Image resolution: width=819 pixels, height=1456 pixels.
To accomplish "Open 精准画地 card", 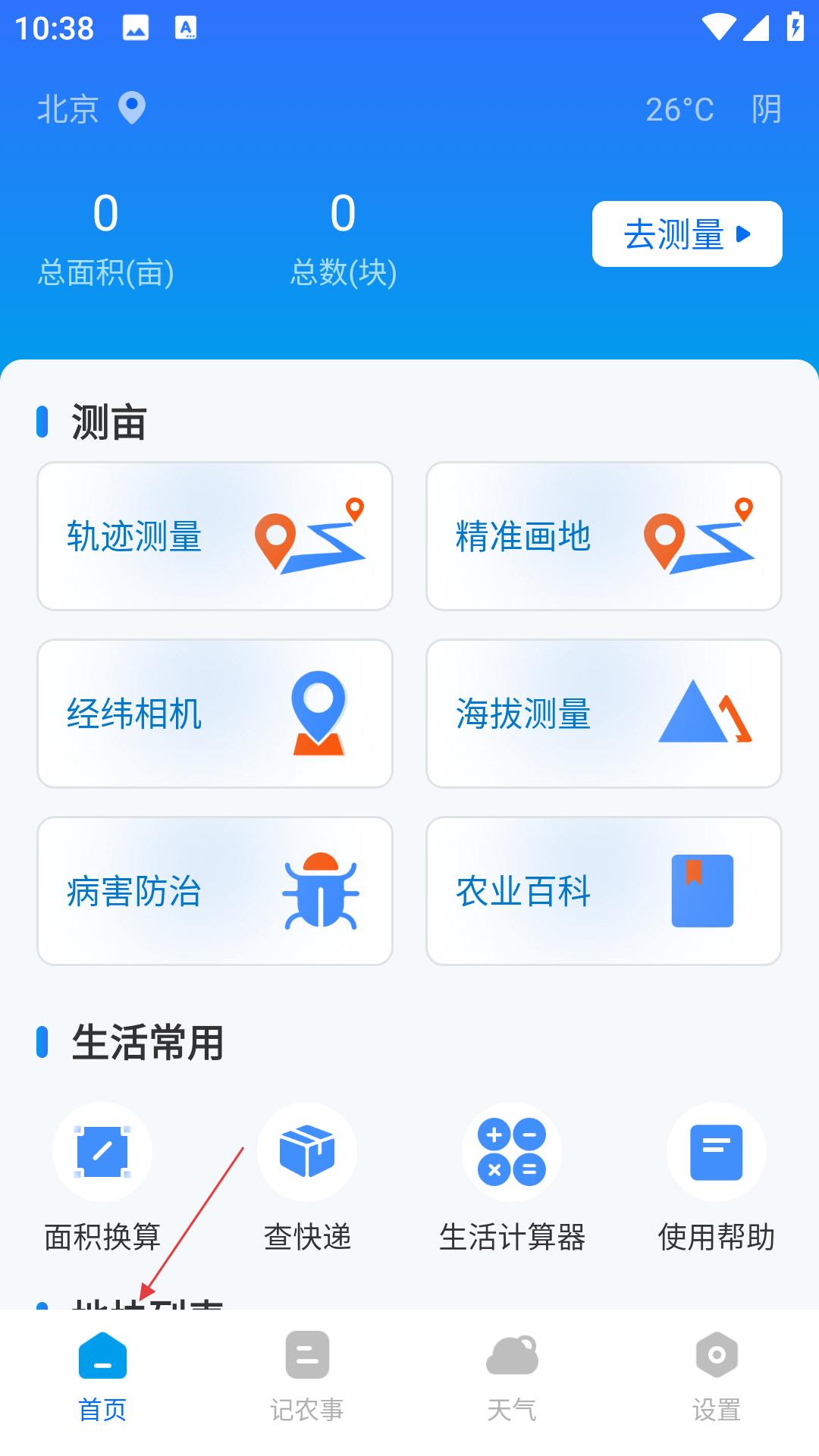I will [x=604, y=536].
